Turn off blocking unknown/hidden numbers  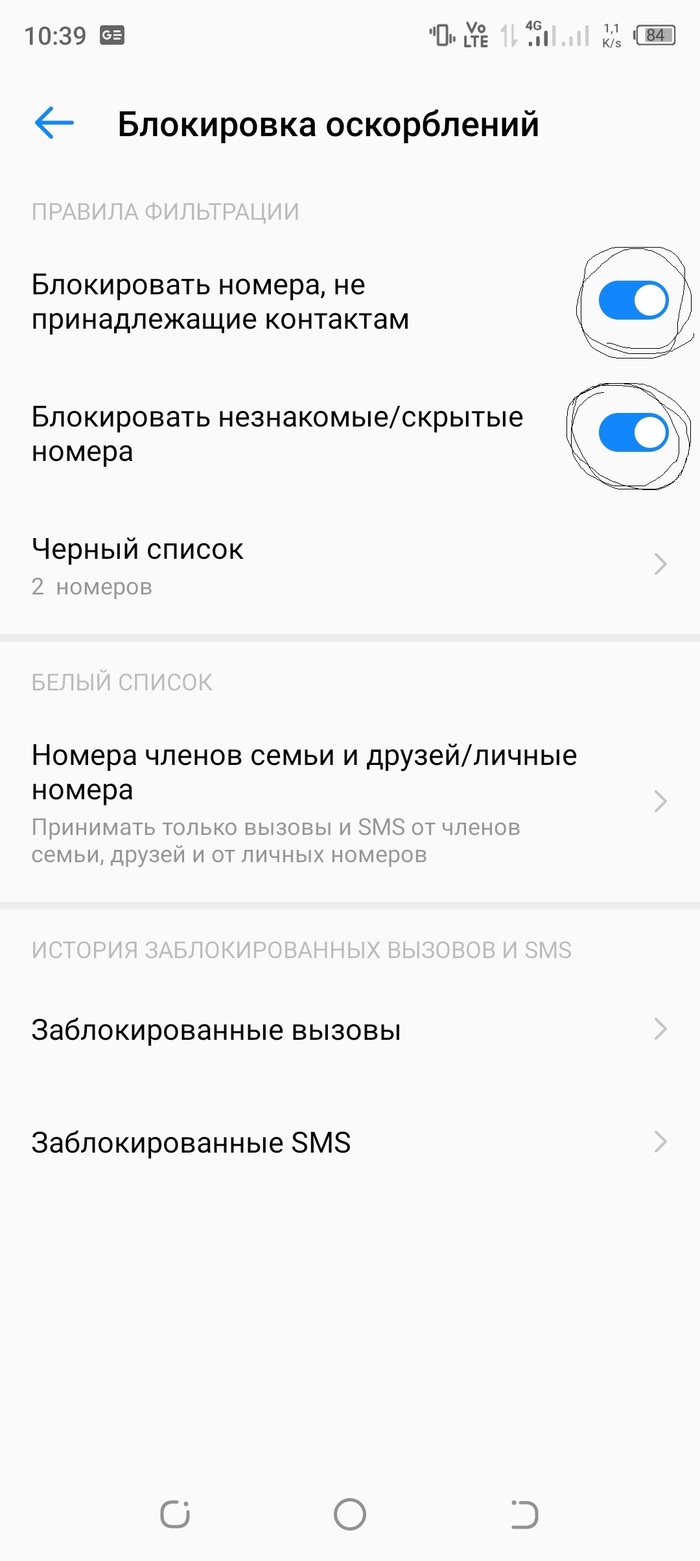[x=633, y=433]
